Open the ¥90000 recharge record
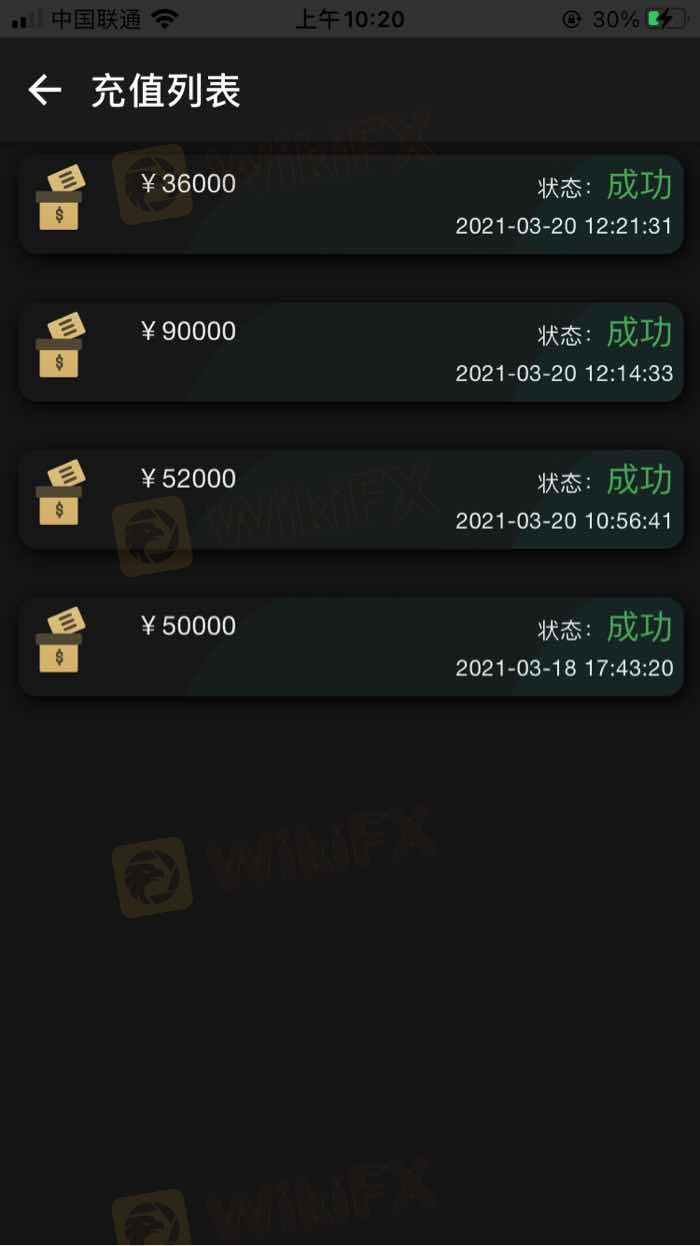This screenshot has height=1246, width=700. coord(350,352)
